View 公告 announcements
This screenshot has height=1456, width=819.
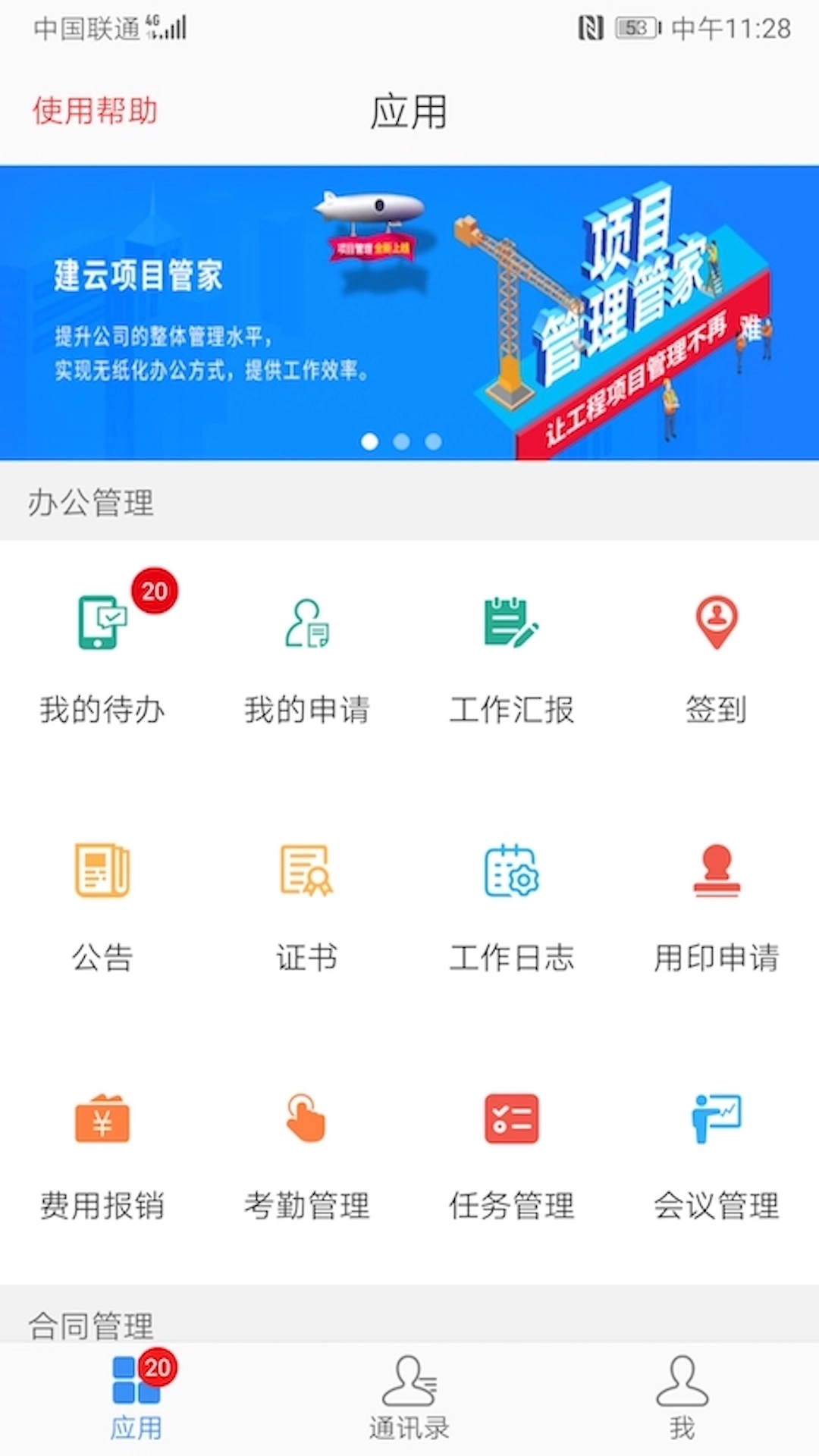click(102, 904)
